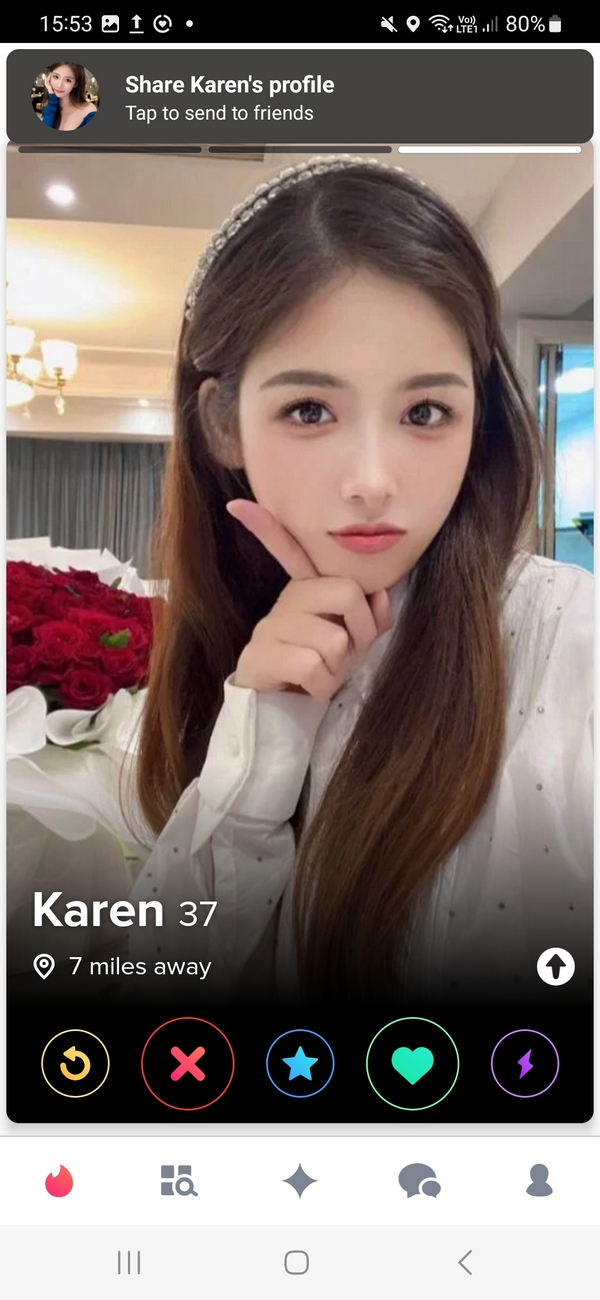
Task: Send Karen a Super Like star
Action: click(x=300, y=1065)
